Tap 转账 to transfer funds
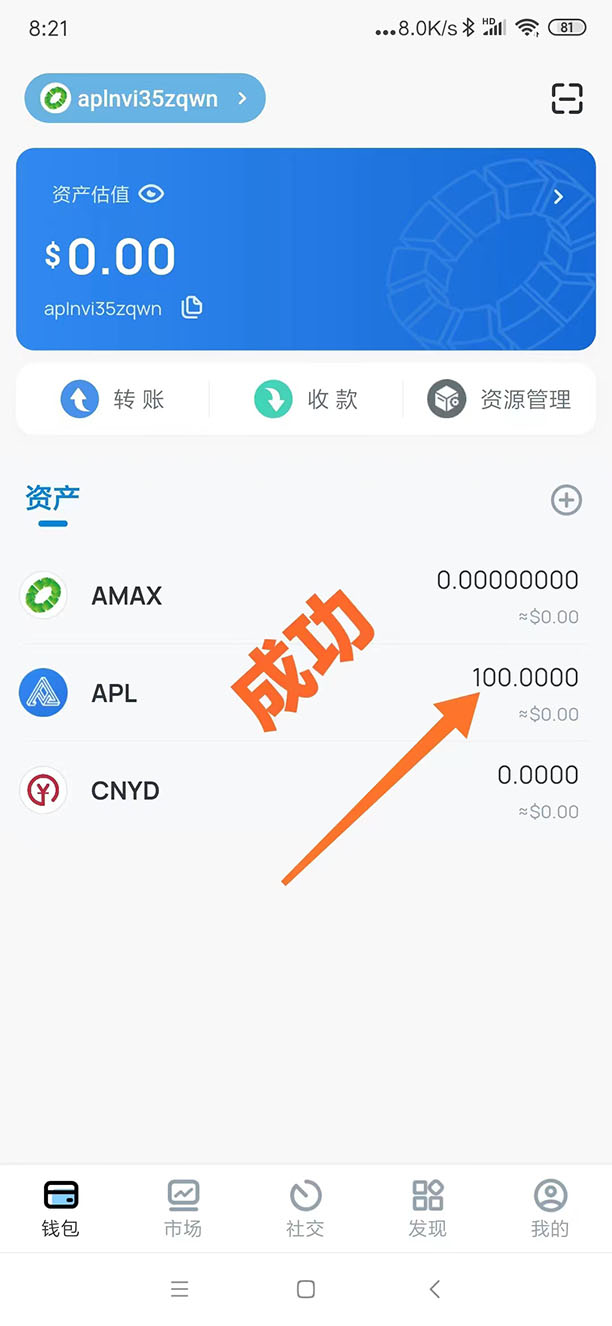The image size is (612, 1326). pos(113,400)
